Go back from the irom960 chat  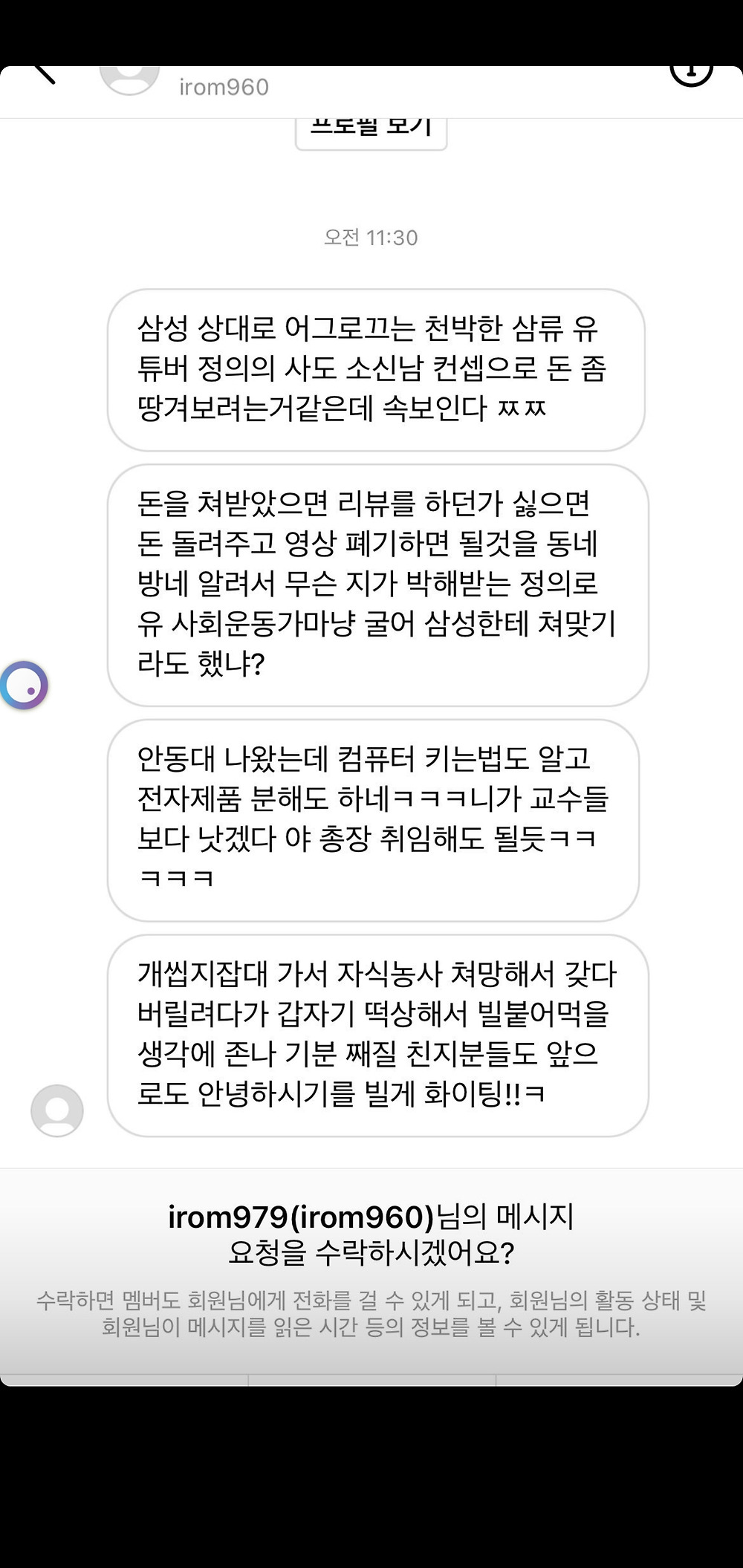click(x=45, y=74)
